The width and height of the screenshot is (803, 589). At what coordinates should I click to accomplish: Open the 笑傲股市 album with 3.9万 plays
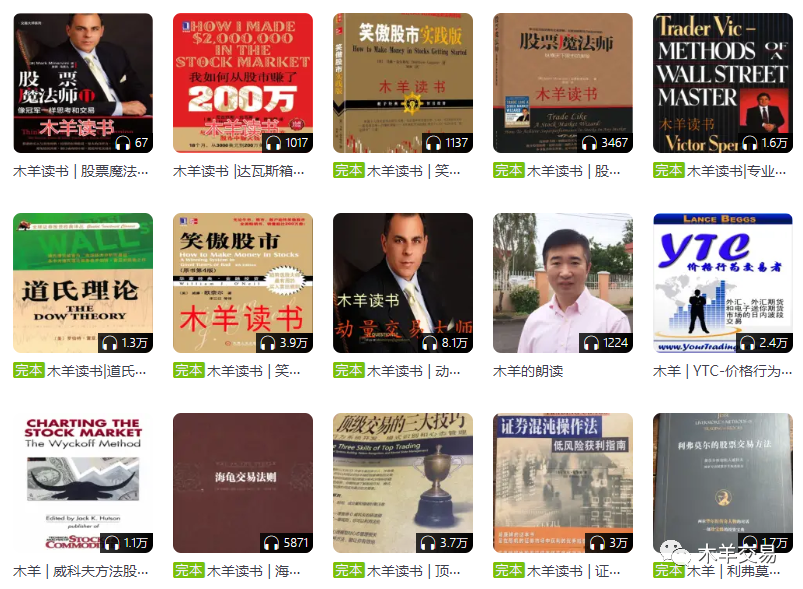coord(243,283)
